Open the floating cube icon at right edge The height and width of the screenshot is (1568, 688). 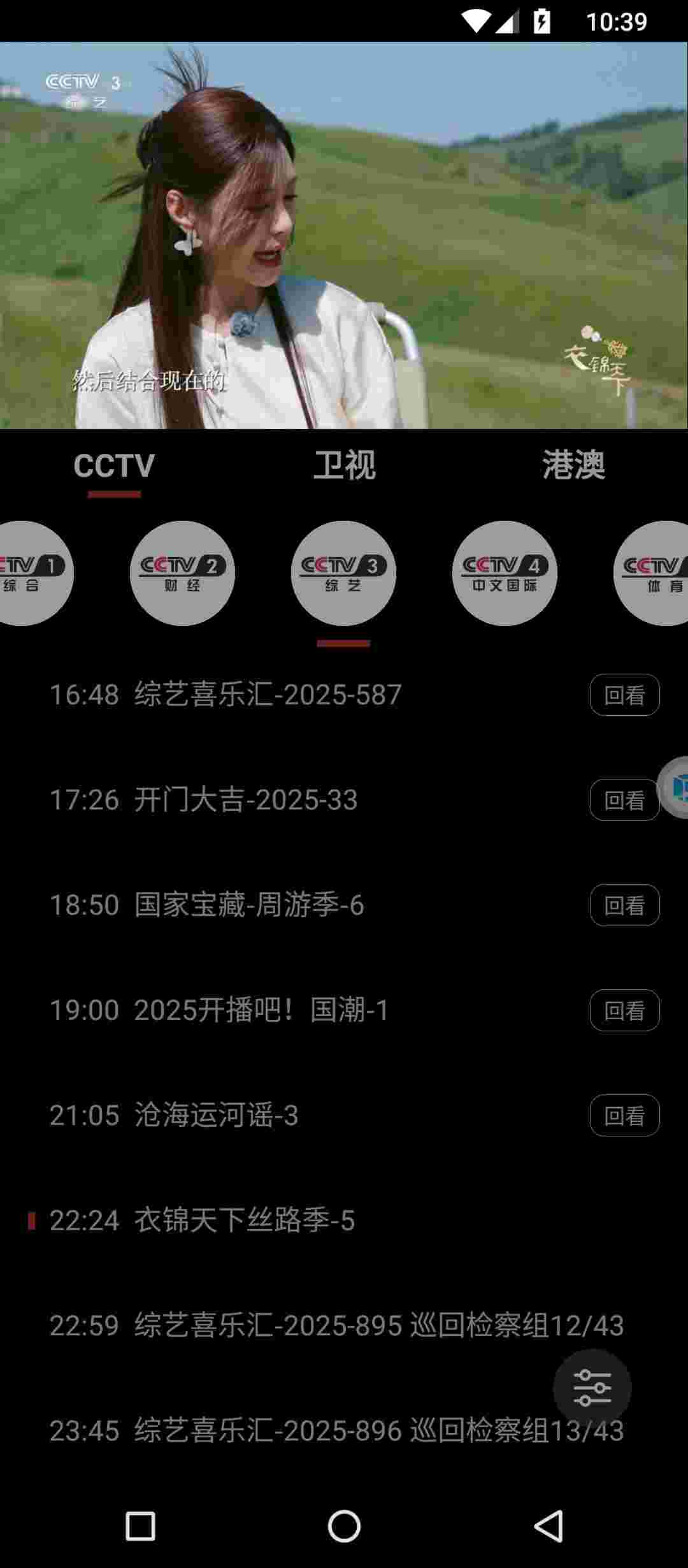click(677, 787)
